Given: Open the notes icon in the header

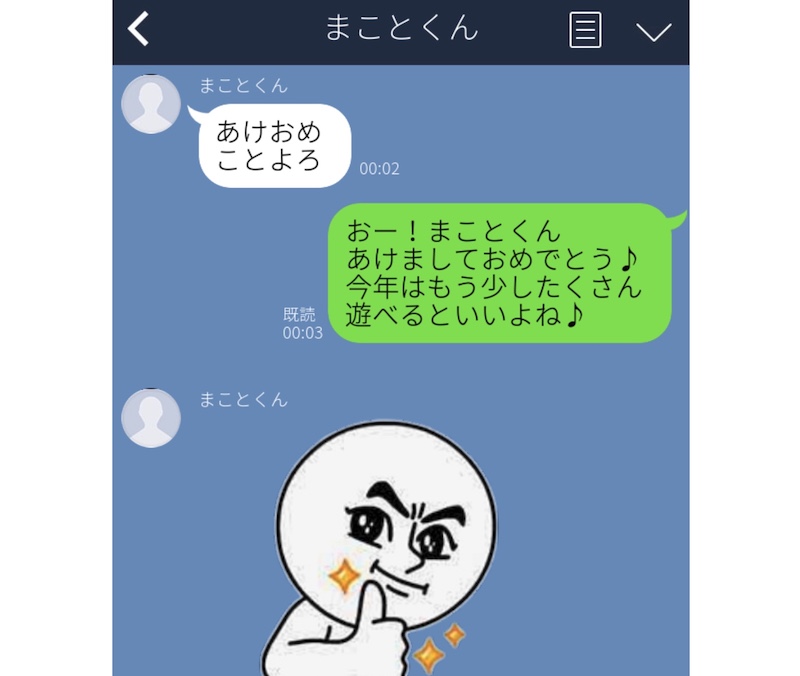Looking at the screenshot, I should [x=585, y=30].
